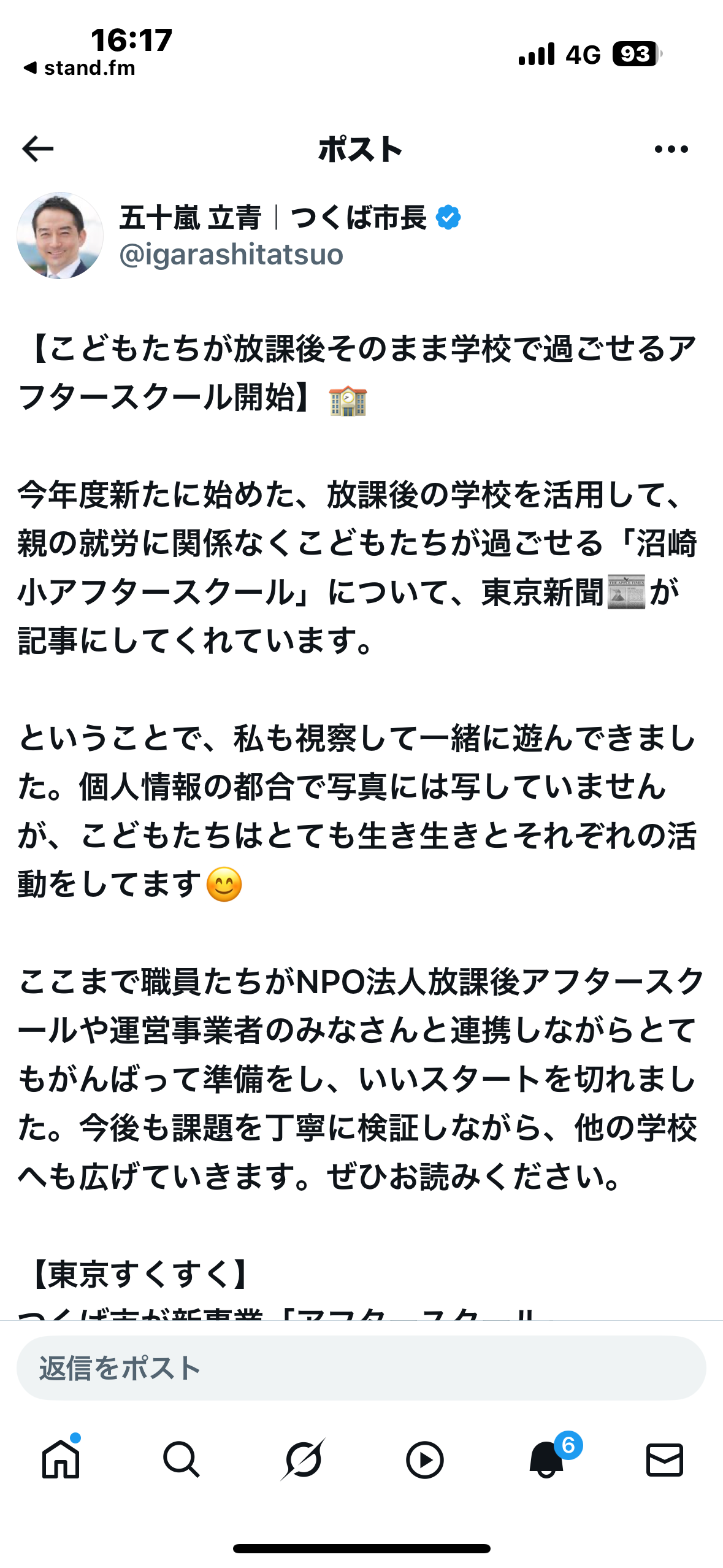
Task: Open the direct messages tab
Action: [665, 1459]
